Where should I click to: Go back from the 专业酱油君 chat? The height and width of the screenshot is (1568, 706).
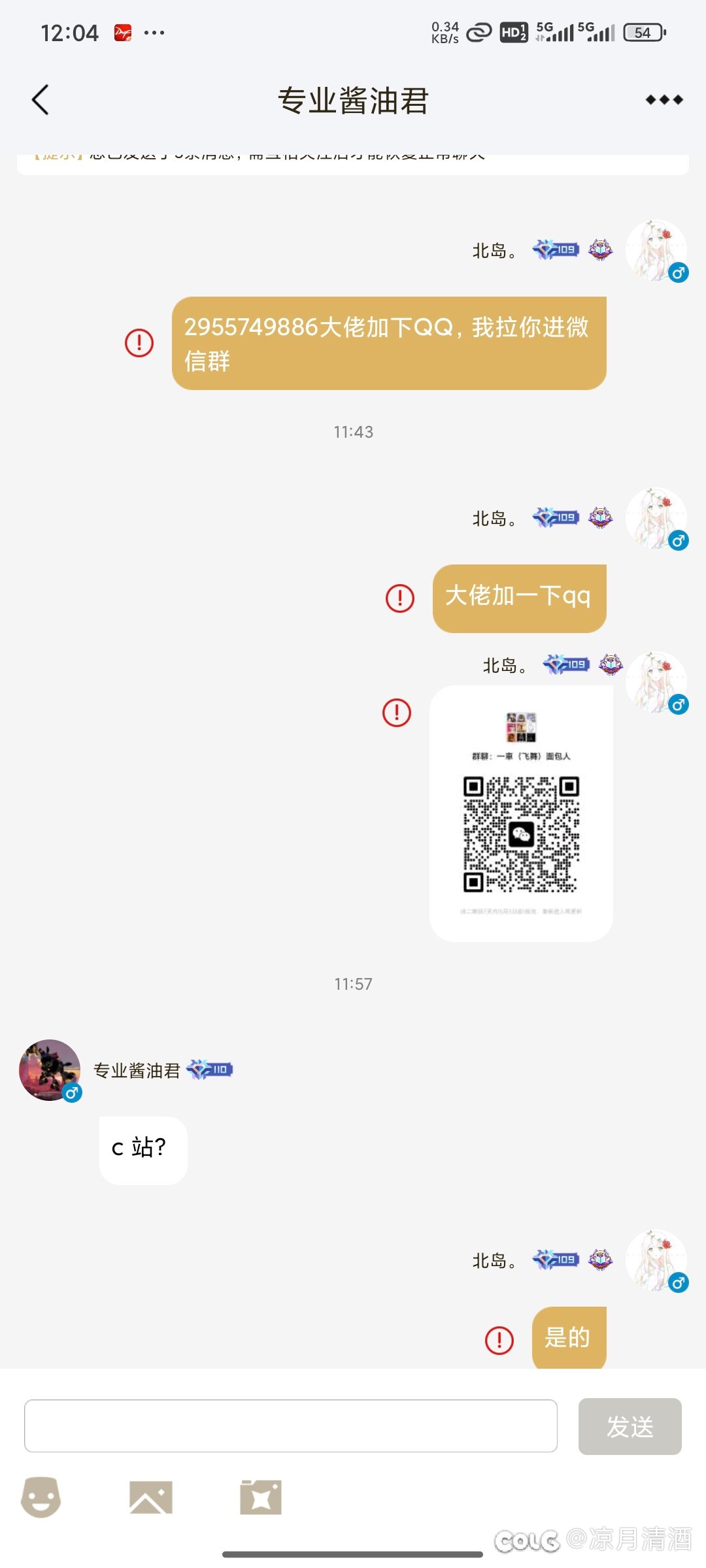coord(41,100)
